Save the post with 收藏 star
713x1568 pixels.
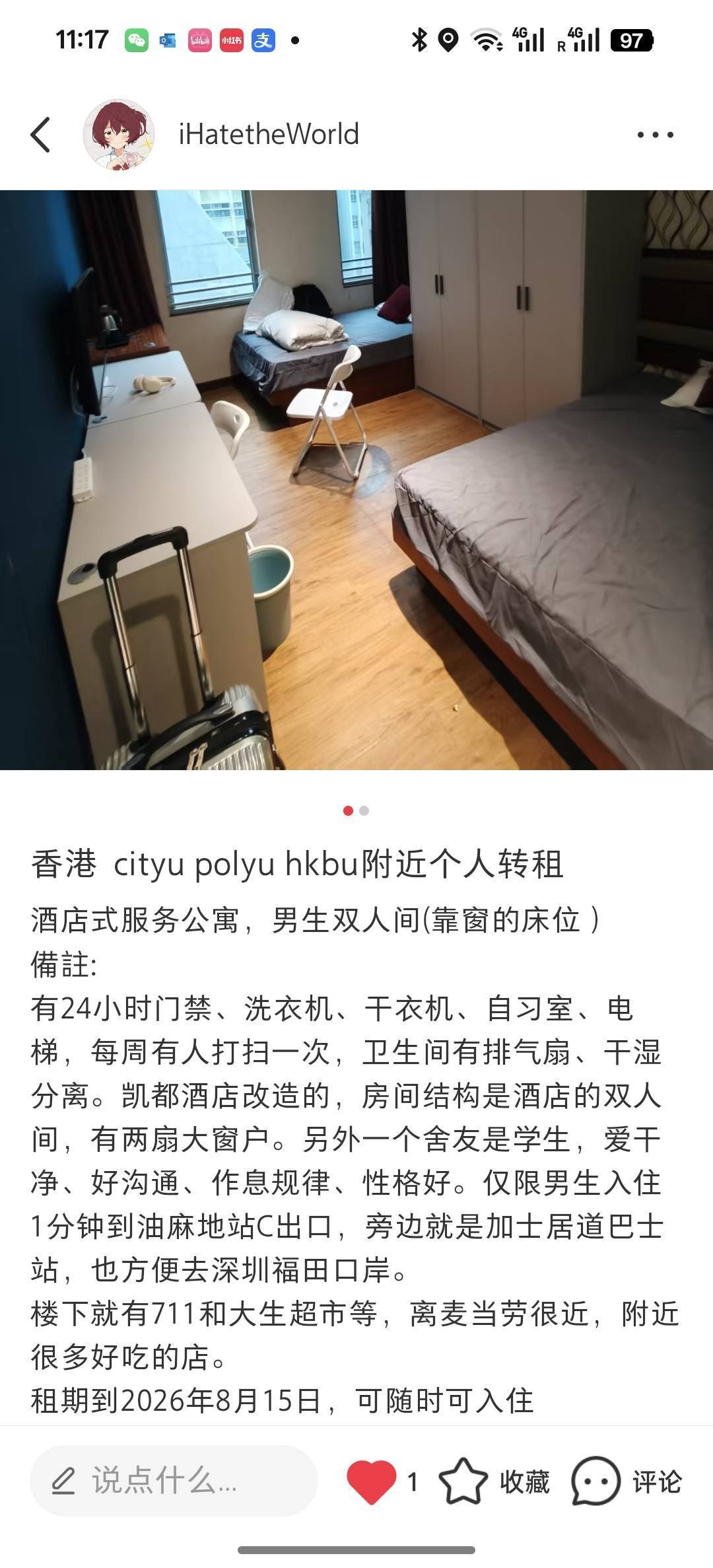(463, 1481)
